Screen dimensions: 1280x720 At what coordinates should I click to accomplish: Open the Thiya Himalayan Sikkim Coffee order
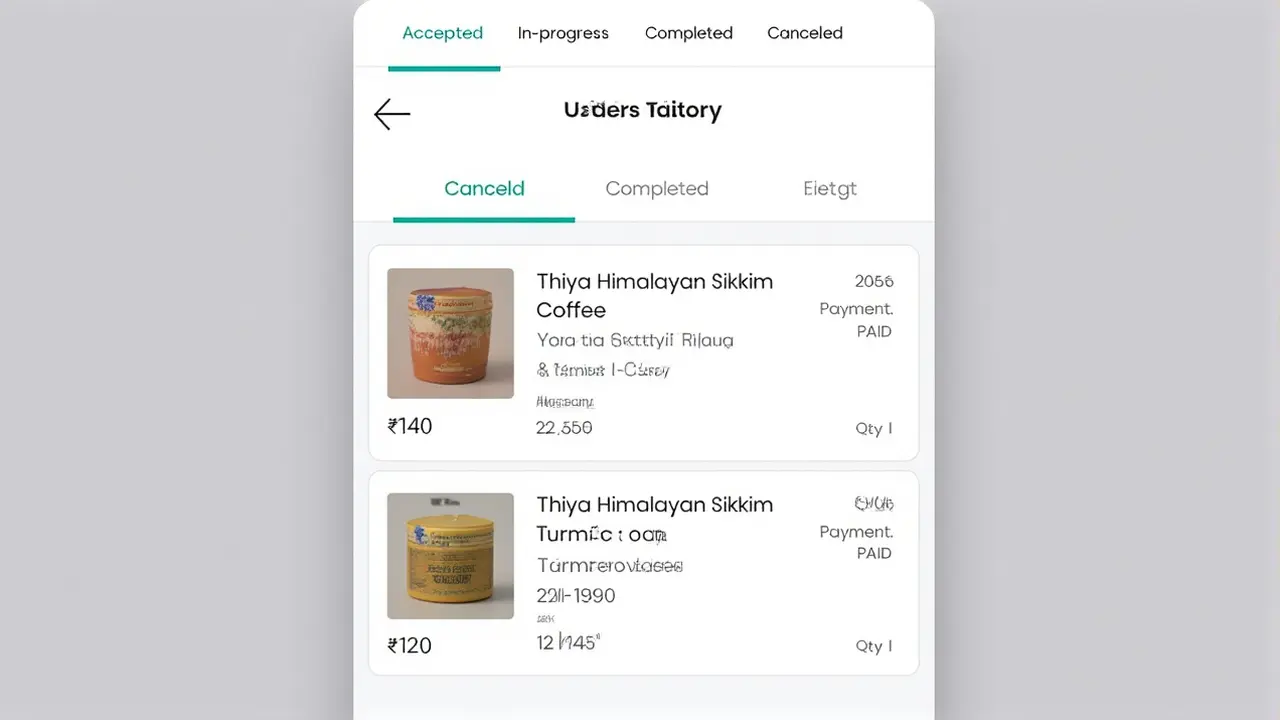[654, 295]
